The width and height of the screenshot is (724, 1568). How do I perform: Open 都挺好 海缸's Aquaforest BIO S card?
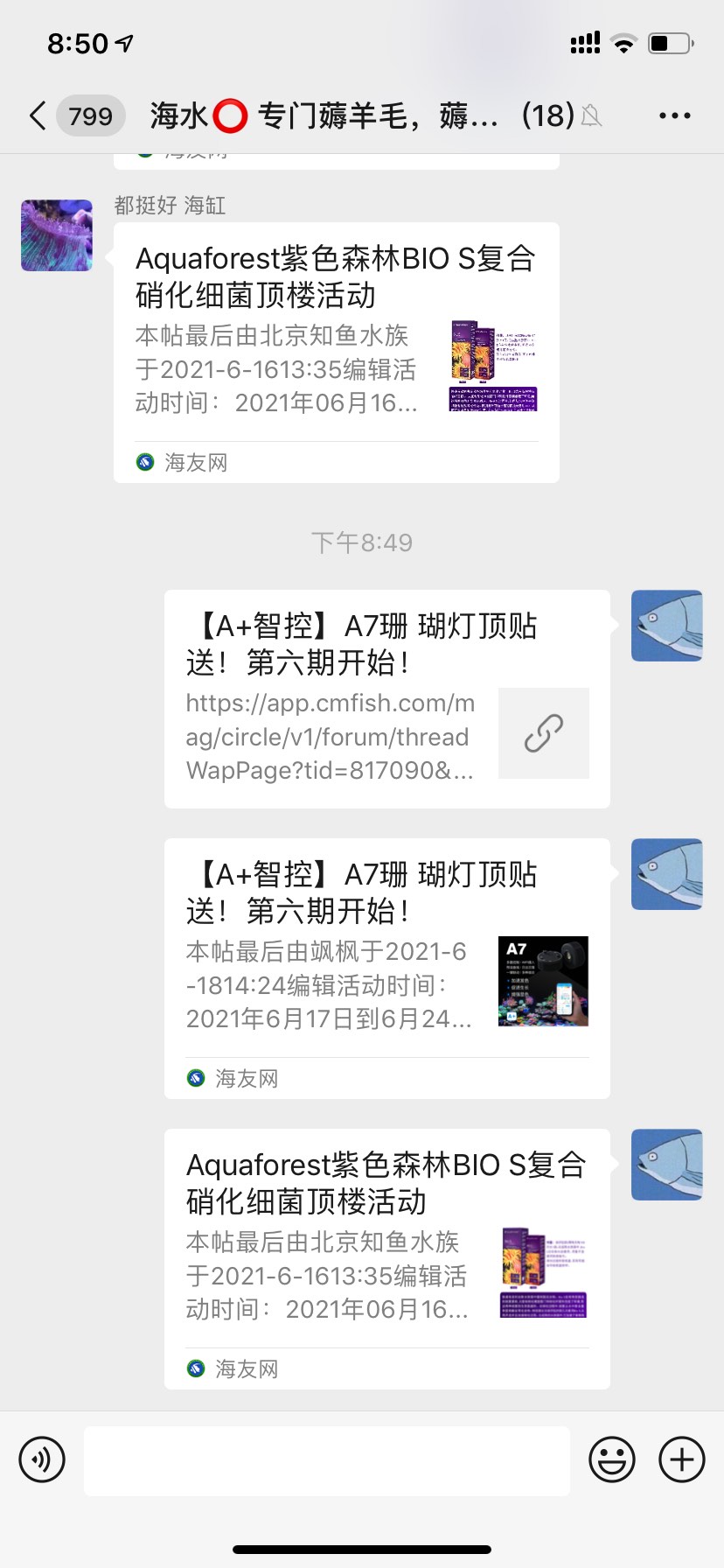click(336, 350)
